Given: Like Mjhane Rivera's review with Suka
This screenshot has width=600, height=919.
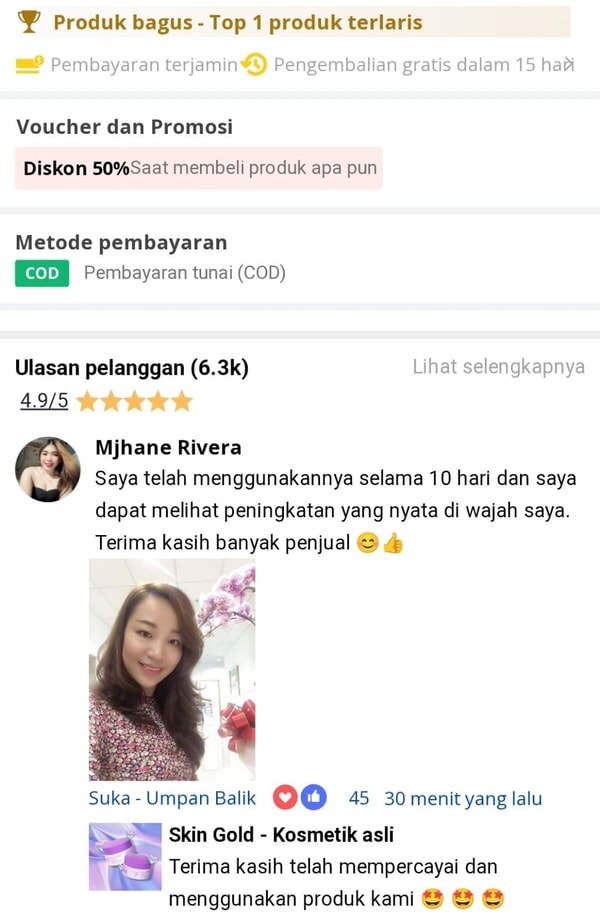Looking at the screenshot, I should (x=109, y=798).
